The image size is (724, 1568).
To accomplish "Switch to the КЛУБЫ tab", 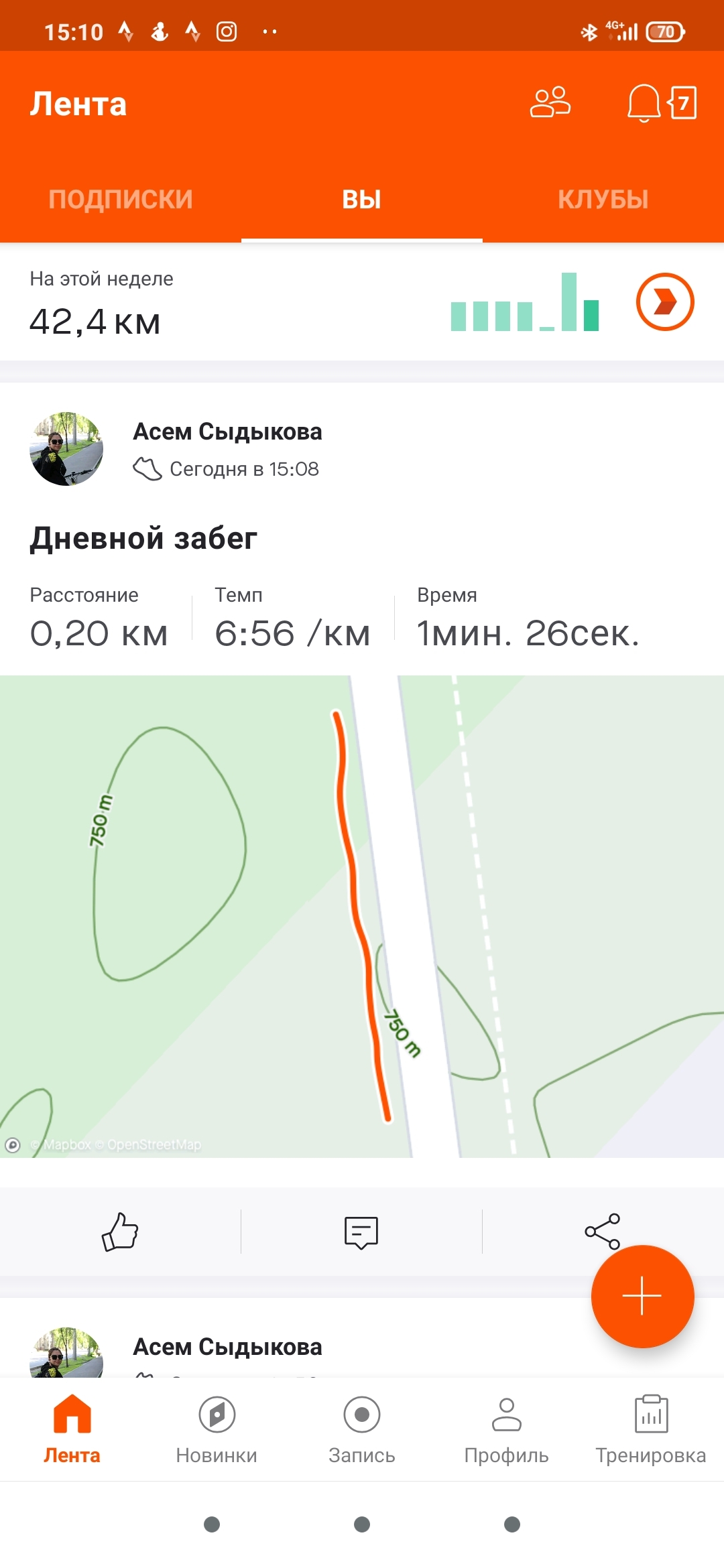I will 603,199.
